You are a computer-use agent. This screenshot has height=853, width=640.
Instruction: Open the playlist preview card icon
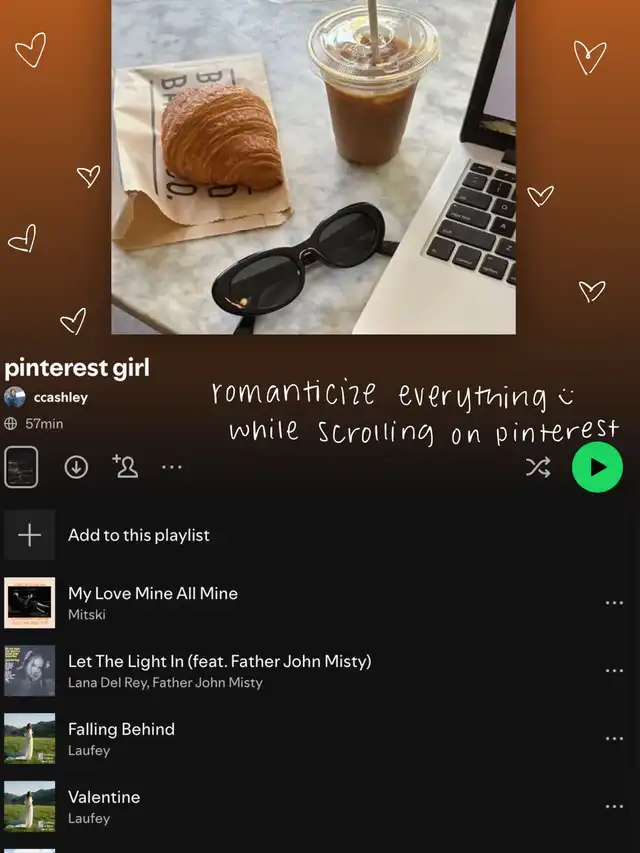(21, 467)
